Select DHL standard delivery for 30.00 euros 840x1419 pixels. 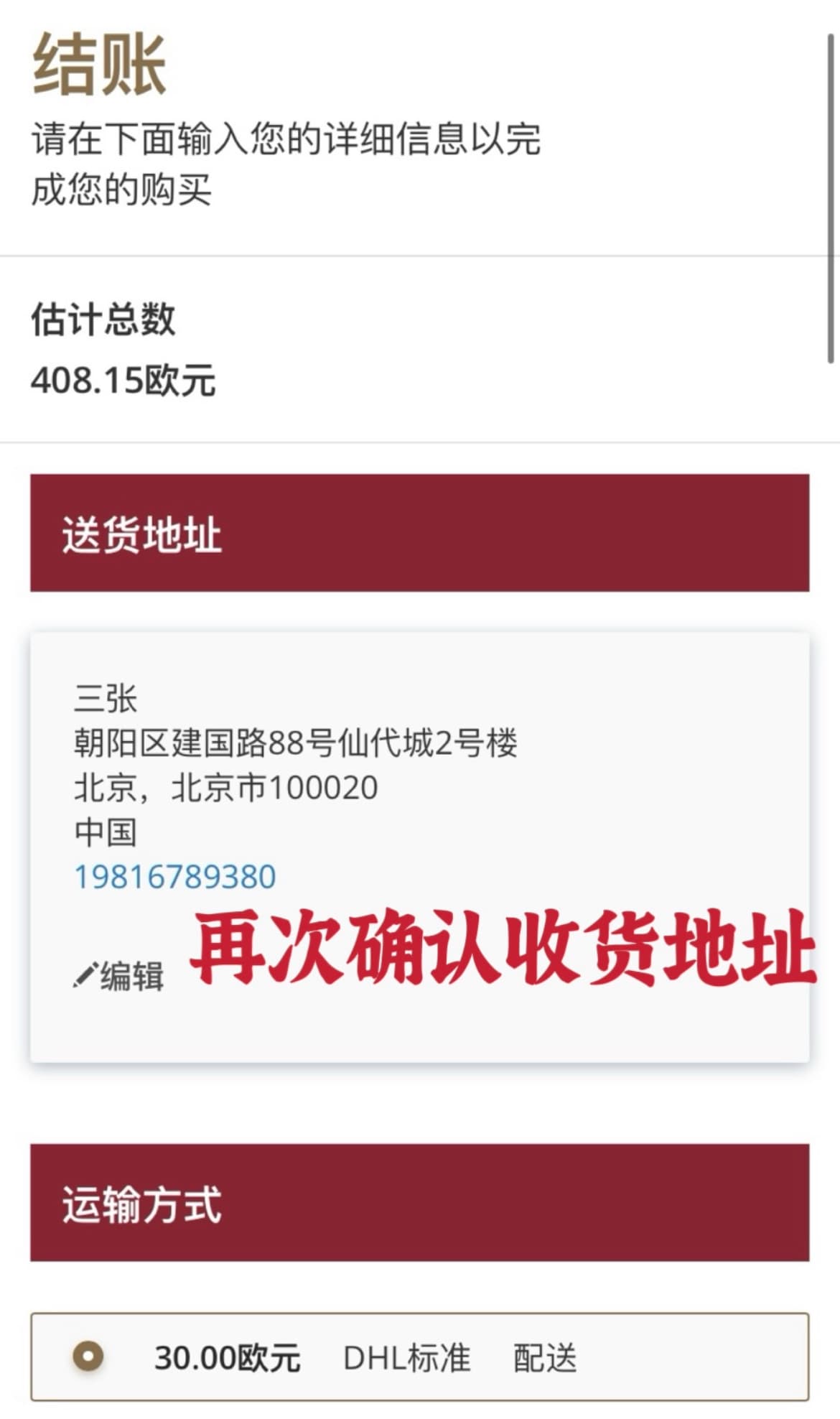[x=89, y=1357]
